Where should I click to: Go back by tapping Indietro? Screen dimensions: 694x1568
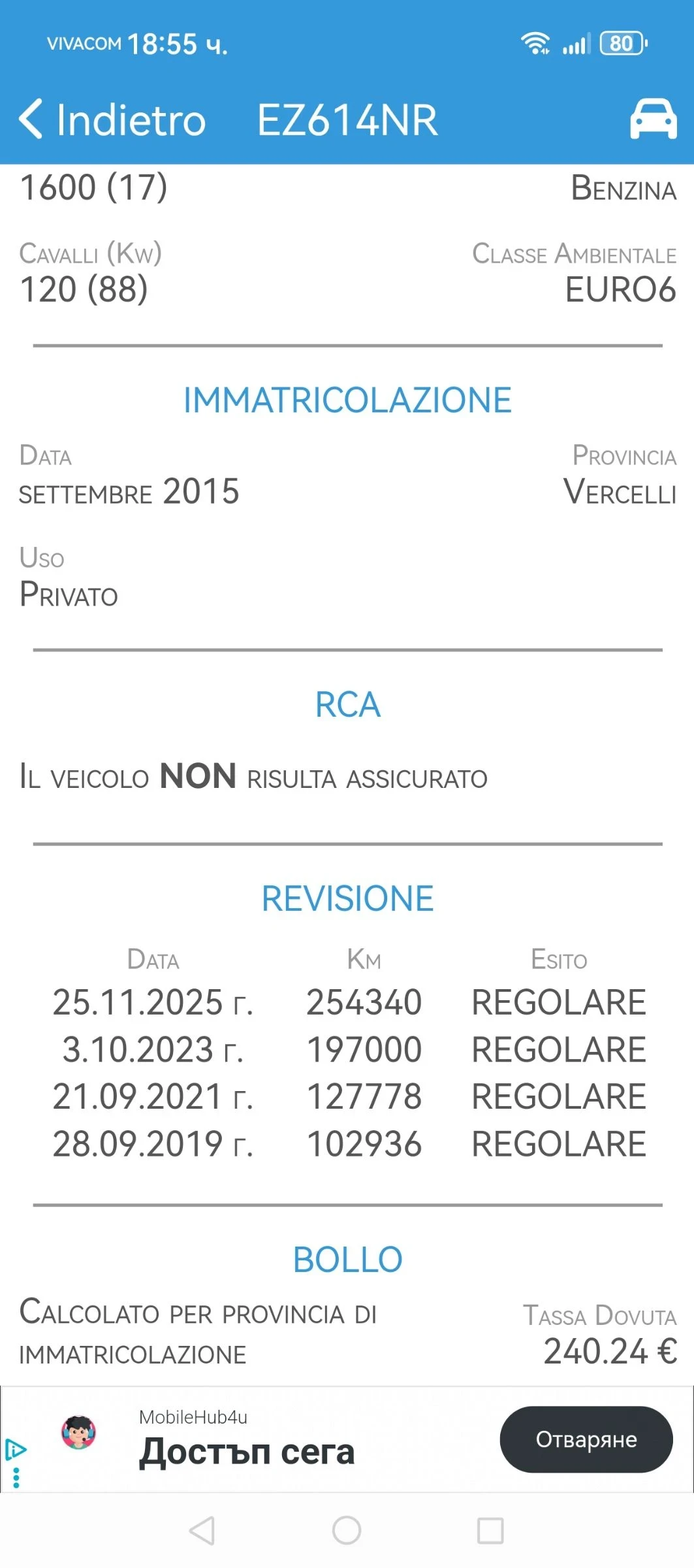[x=129, y=120]
